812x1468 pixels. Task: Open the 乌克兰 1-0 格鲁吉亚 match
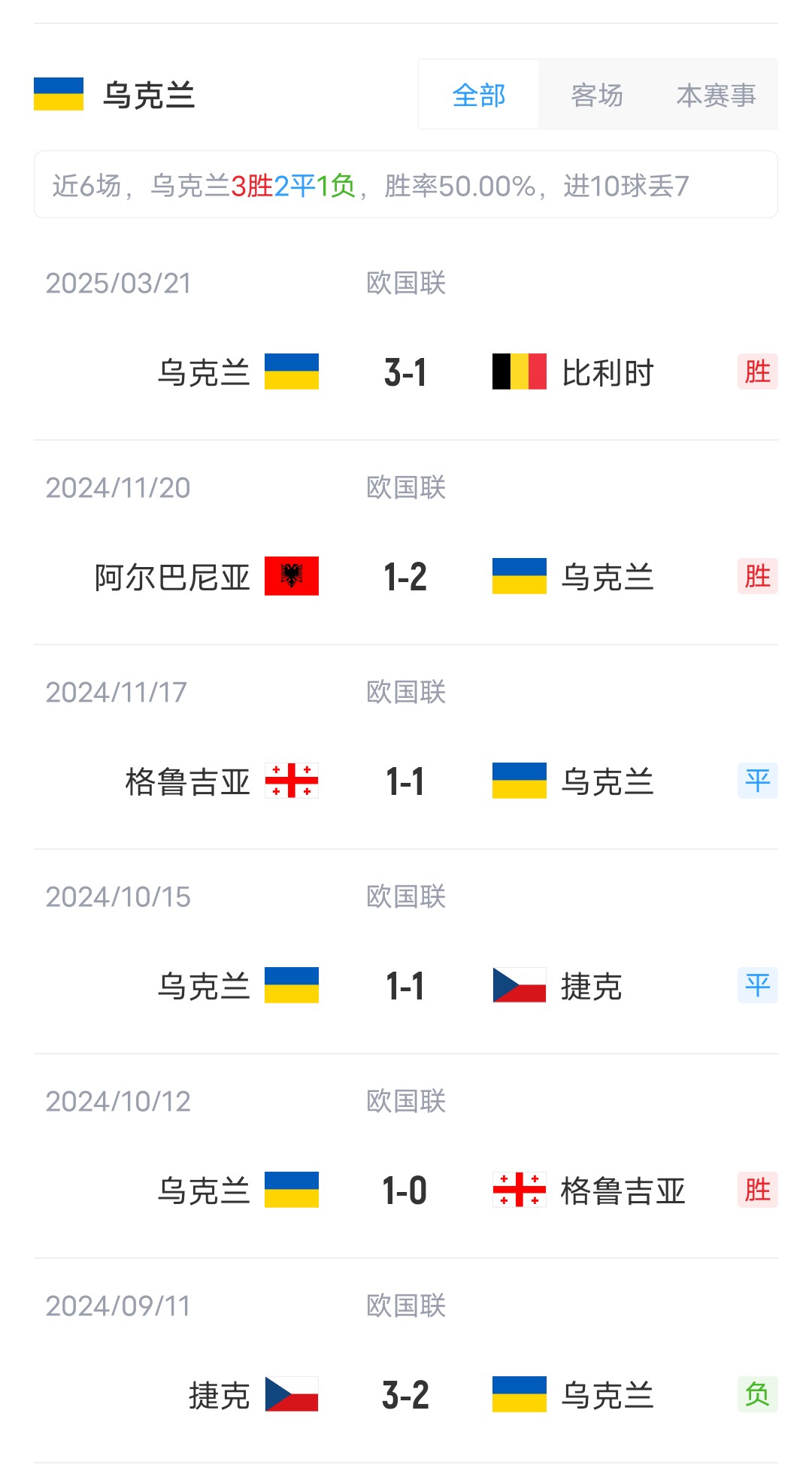coord(405,1190)
